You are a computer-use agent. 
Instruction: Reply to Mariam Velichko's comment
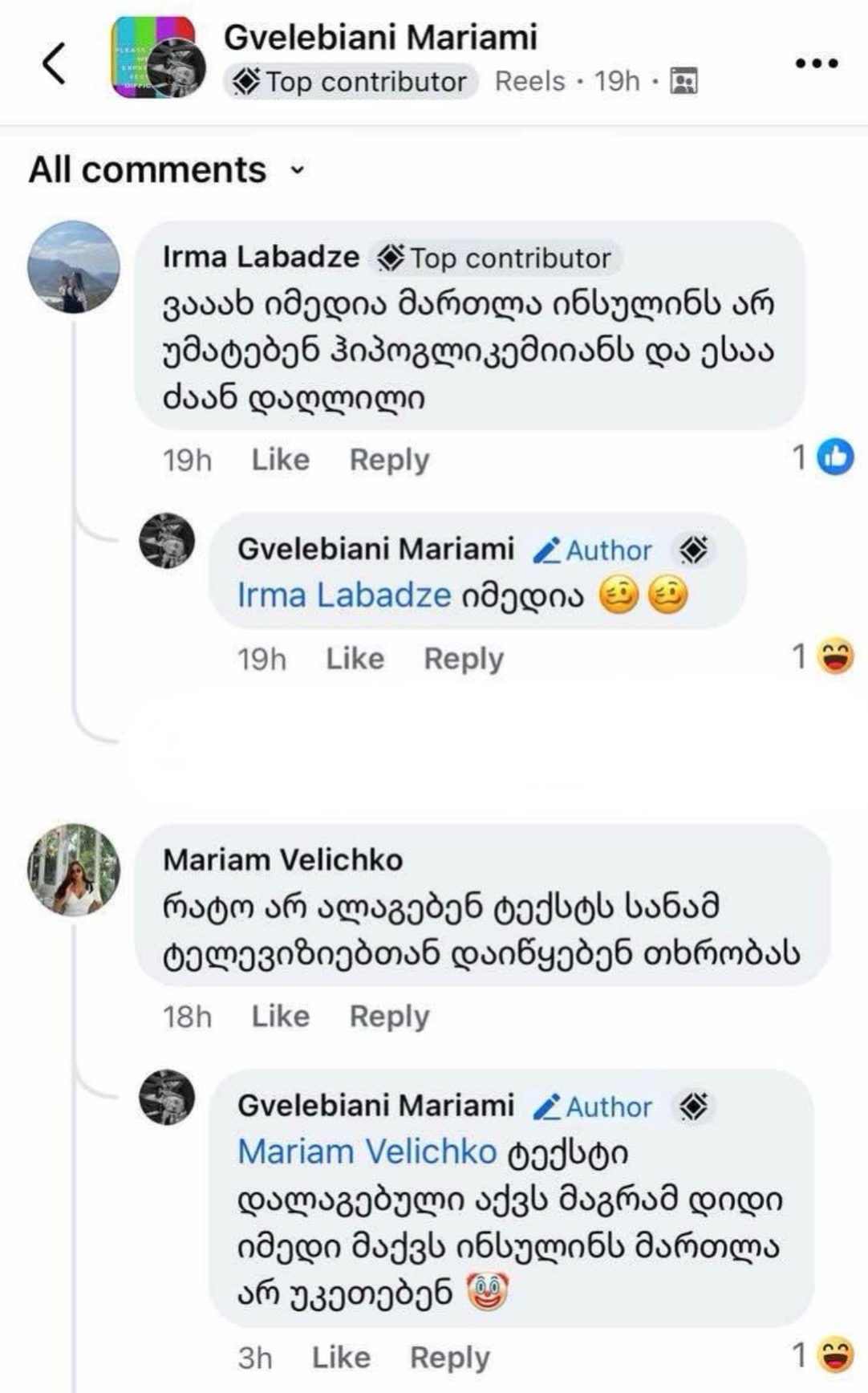pyautogui.click(x=389, y=1017)
